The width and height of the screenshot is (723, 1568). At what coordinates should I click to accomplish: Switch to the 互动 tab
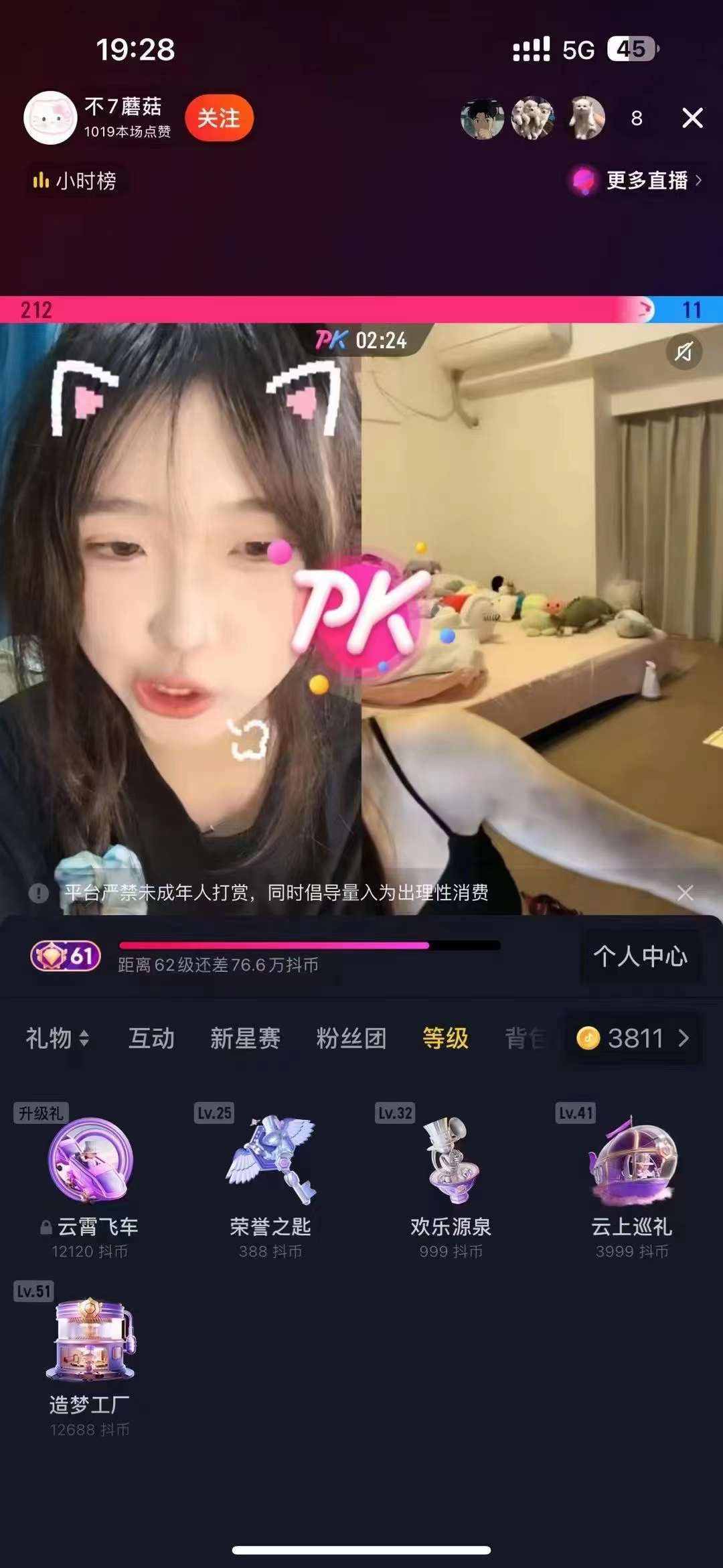[151, 1038]
